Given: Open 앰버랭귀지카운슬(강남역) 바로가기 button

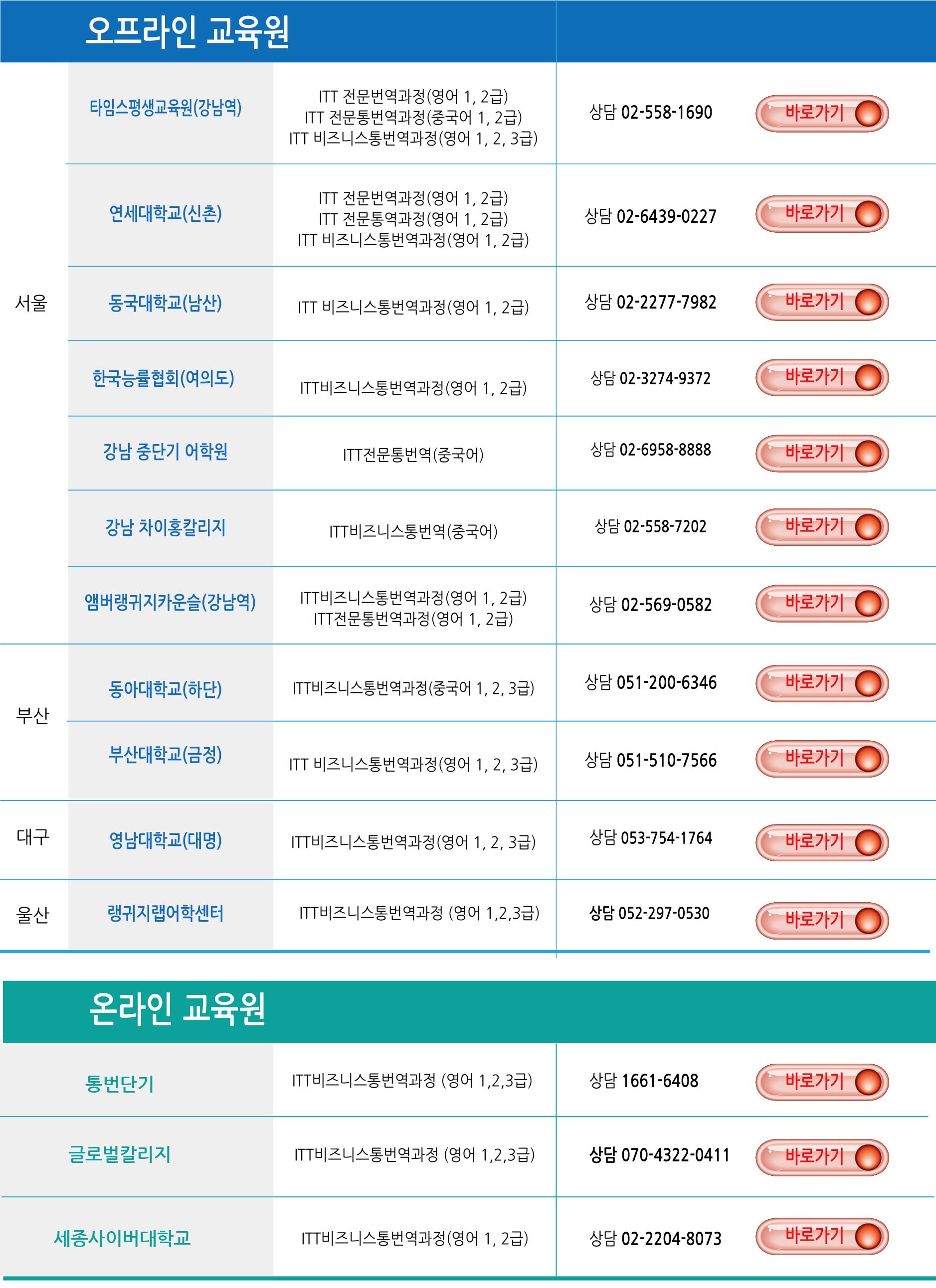Looking at the screenshot, I should pos(821,604).
